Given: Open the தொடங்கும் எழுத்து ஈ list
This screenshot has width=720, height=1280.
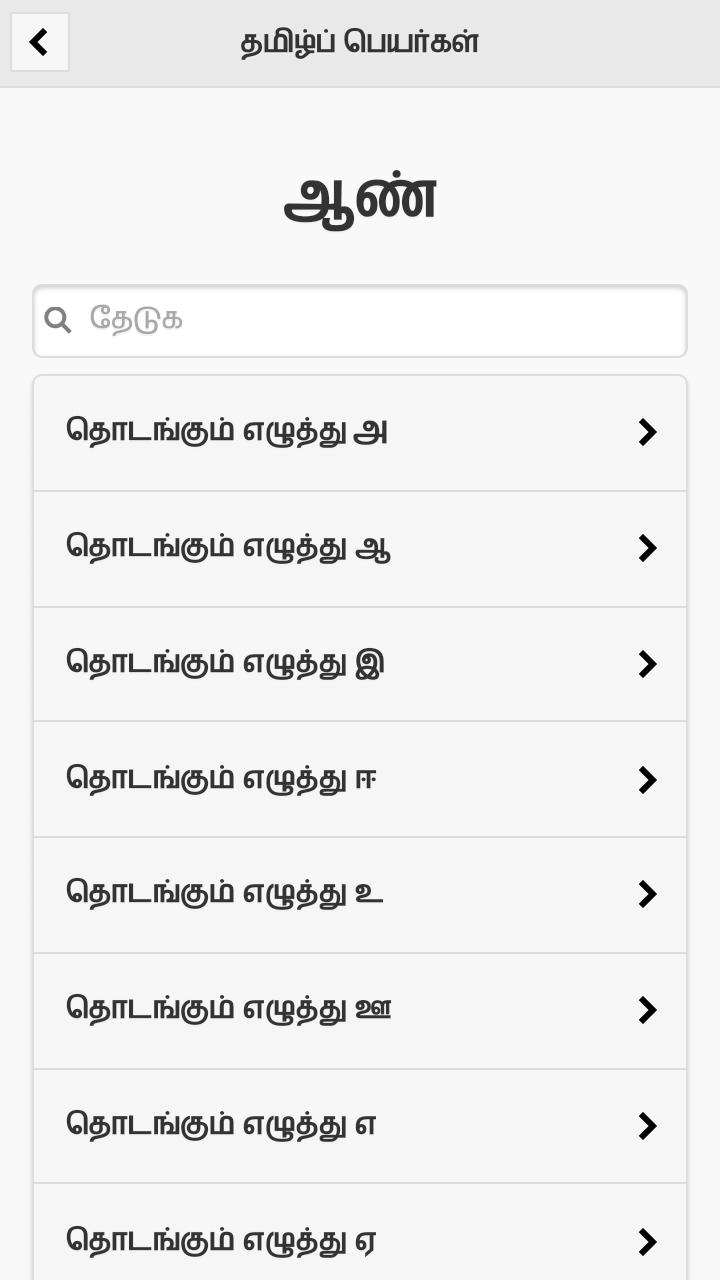Looking at the screenshot, I should tap(360, 779).
